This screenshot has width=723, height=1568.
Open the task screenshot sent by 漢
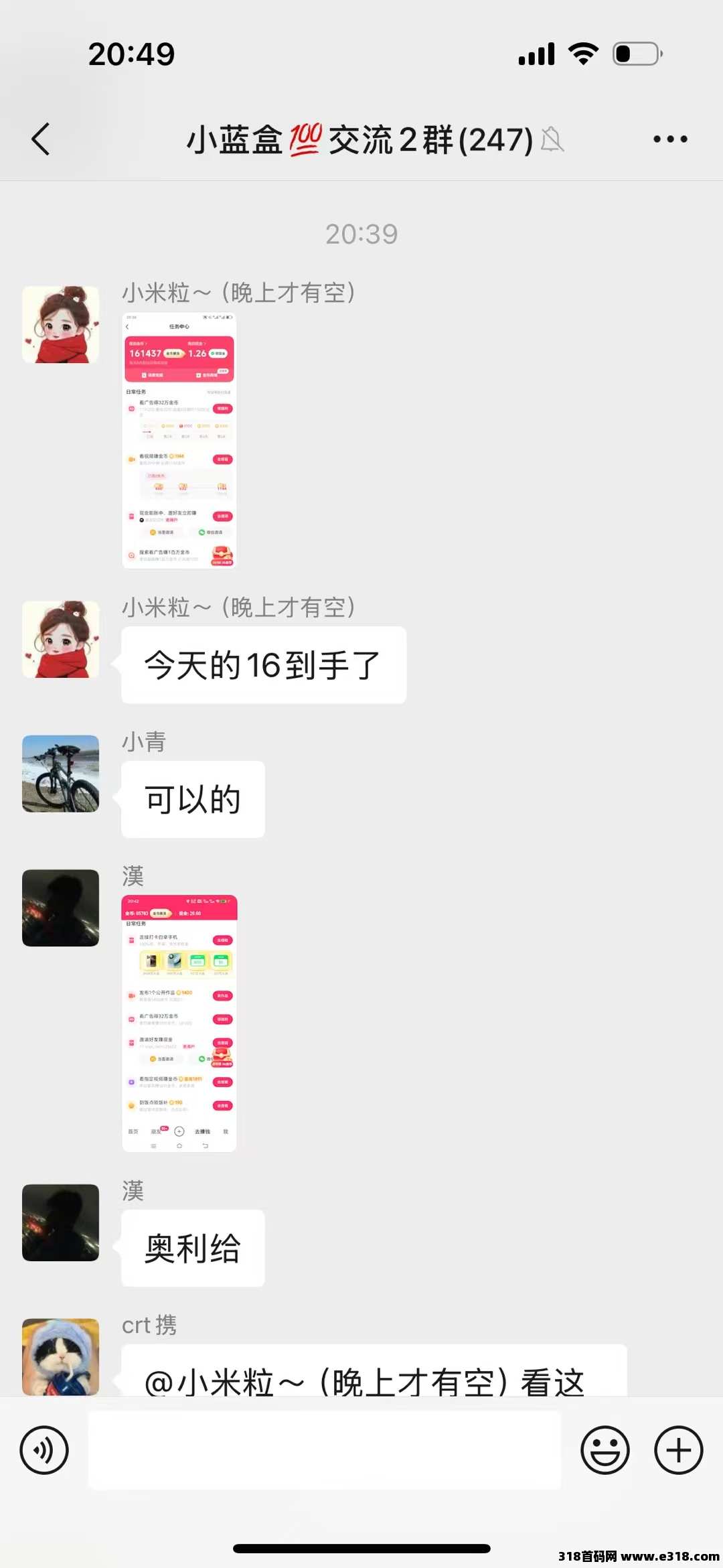179,1023
